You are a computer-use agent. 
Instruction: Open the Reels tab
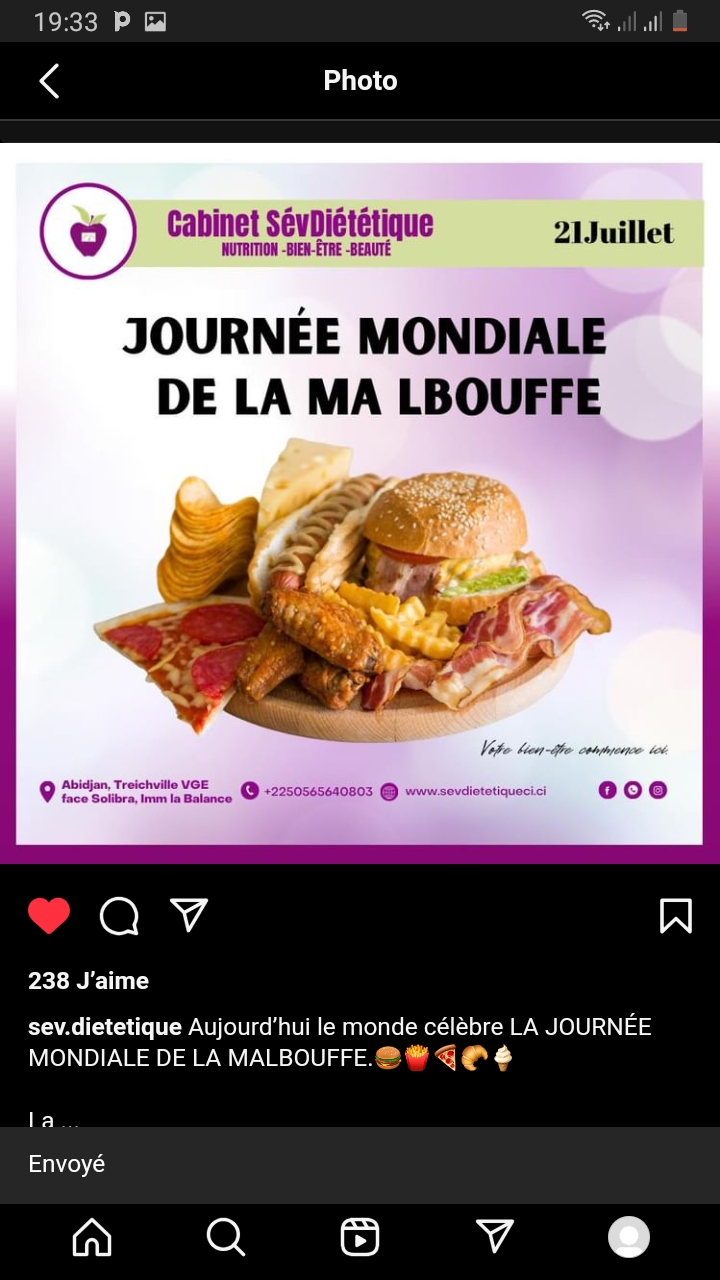360,1237
